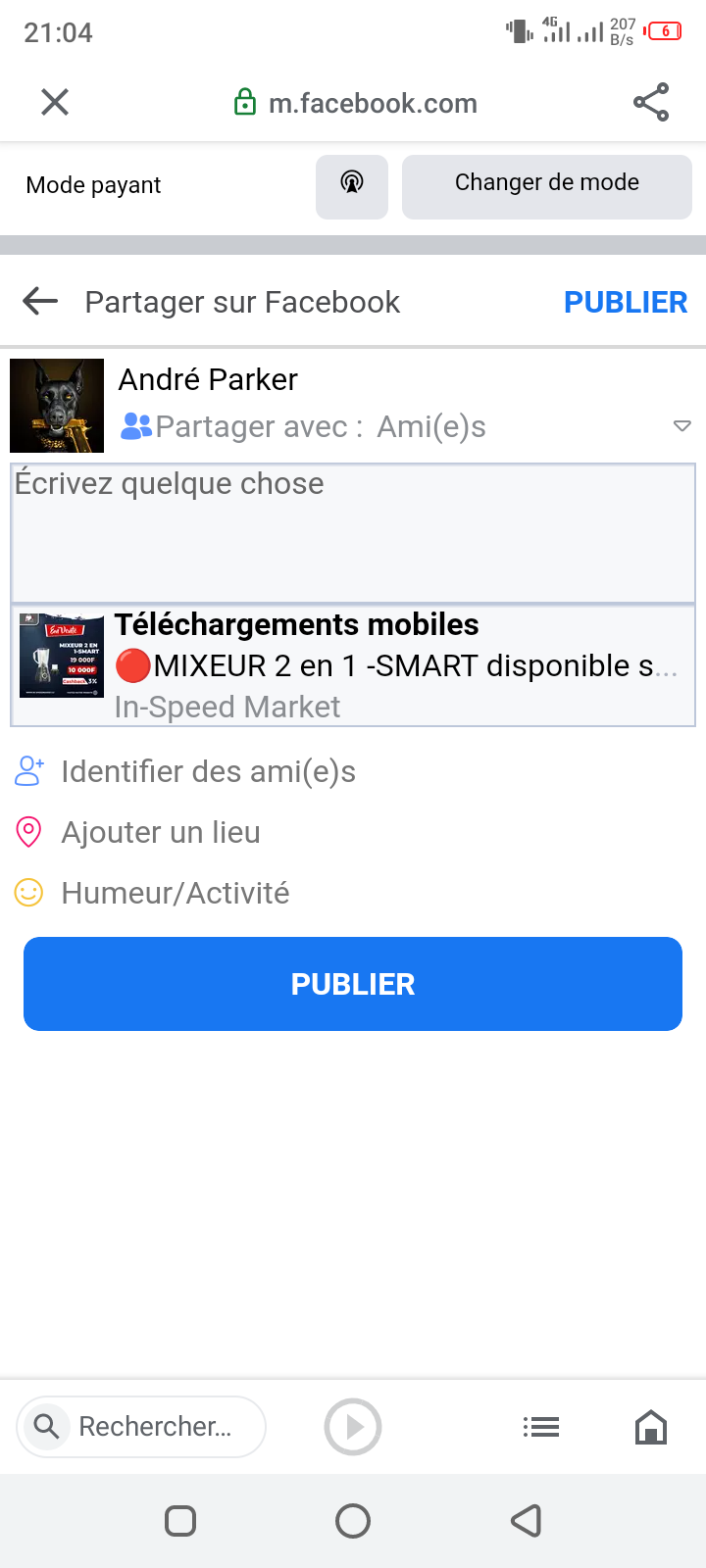Select Identifier des ami(e)s
This screenshot has height=1568, width=706.
[208, 771]
